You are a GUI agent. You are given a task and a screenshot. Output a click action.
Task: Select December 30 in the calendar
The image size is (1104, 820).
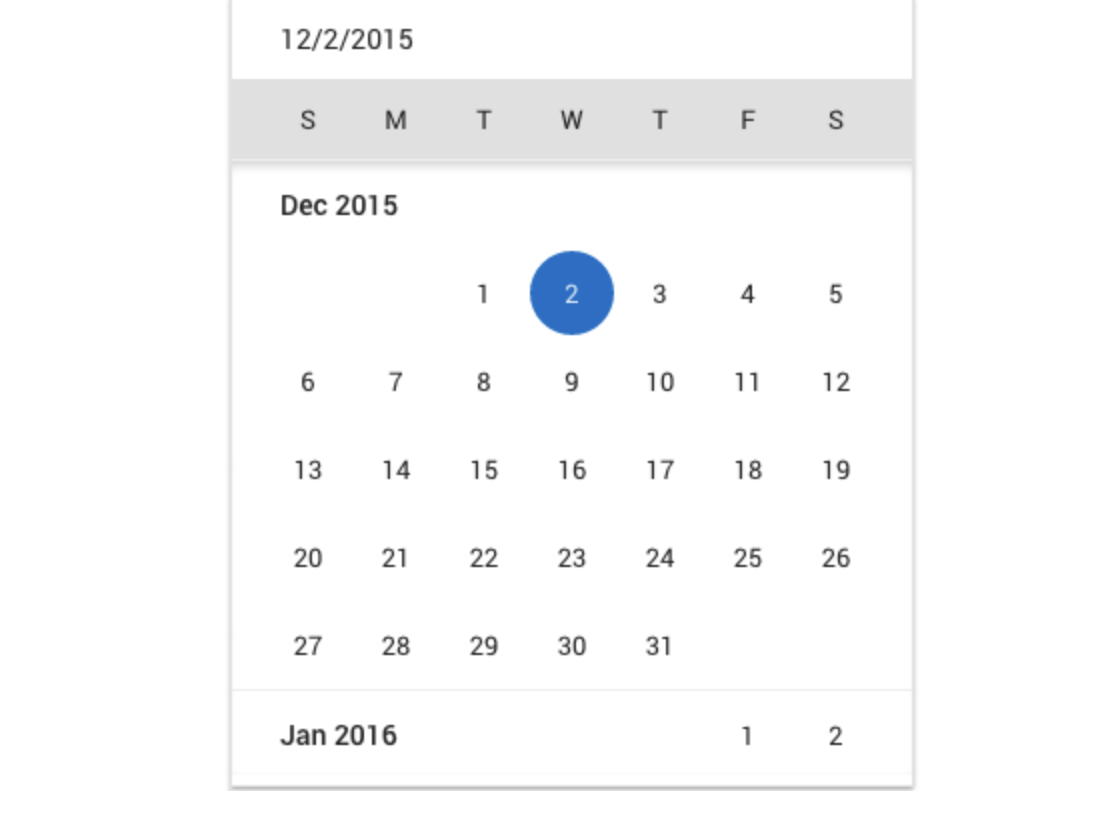[571, 646]
